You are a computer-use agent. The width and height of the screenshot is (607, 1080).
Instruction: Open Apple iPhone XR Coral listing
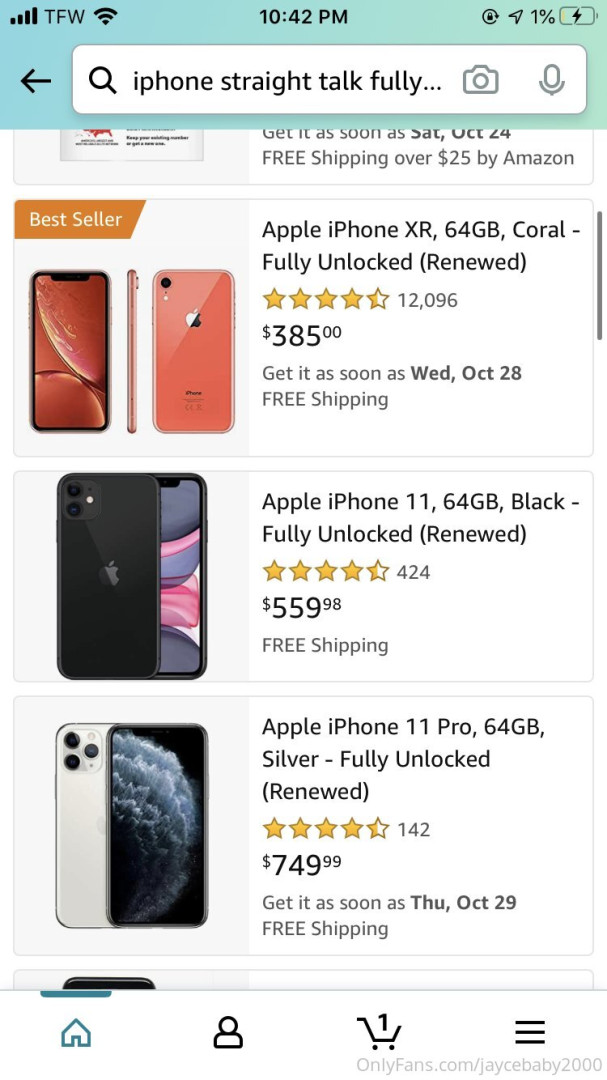420,245
